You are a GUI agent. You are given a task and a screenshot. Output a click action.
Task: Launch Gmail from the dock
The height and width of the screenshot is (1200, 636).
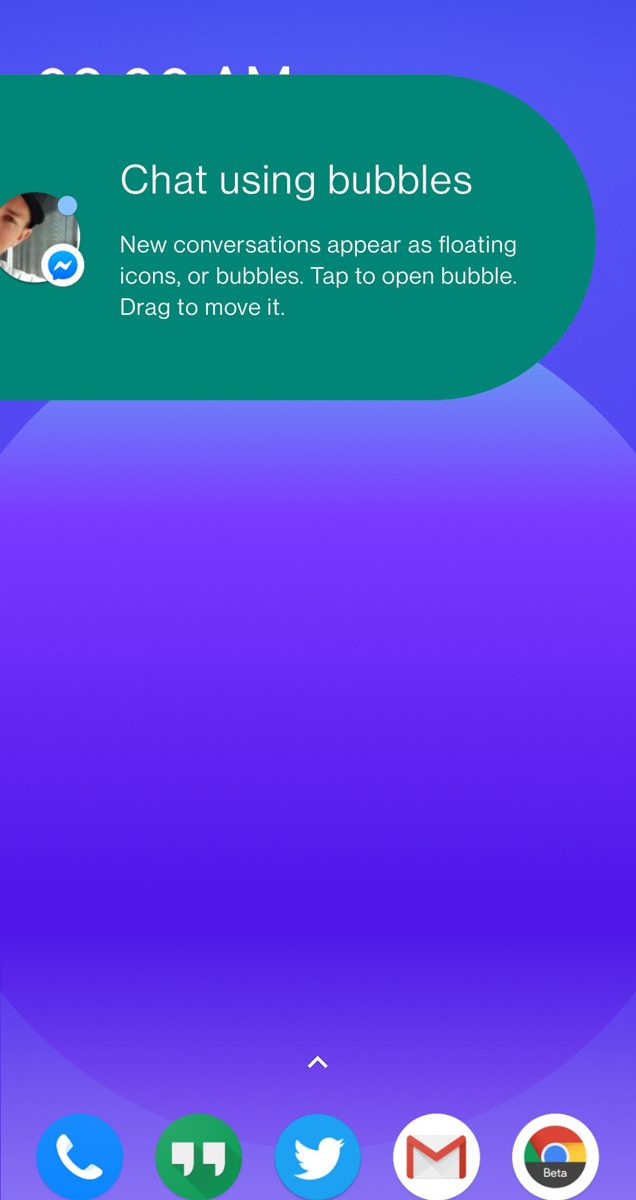[x=437, y=1158]
